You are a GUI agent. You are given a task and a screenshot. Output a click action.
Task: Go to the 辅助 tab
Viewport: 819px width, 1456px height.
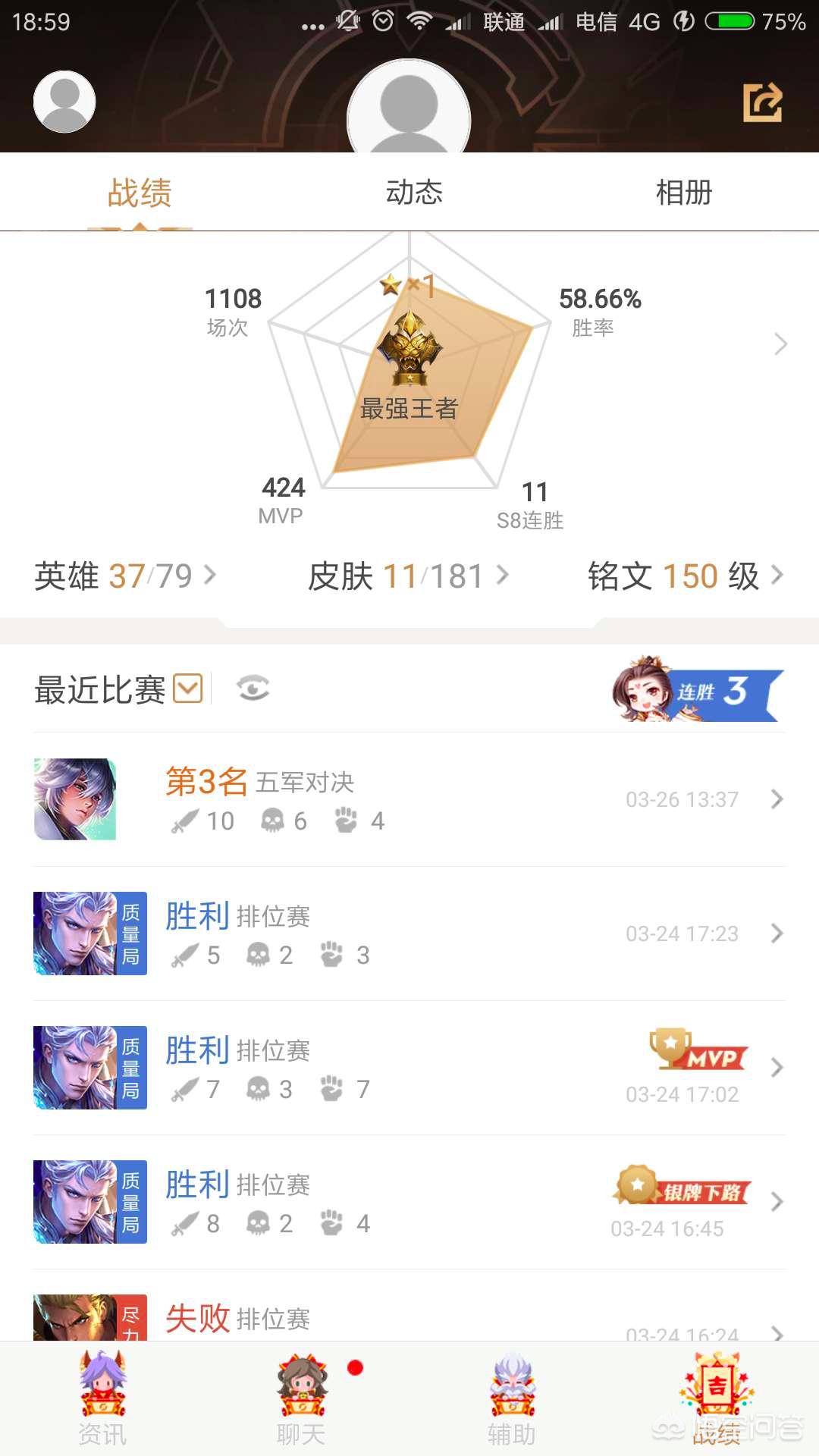point(512,1399)
